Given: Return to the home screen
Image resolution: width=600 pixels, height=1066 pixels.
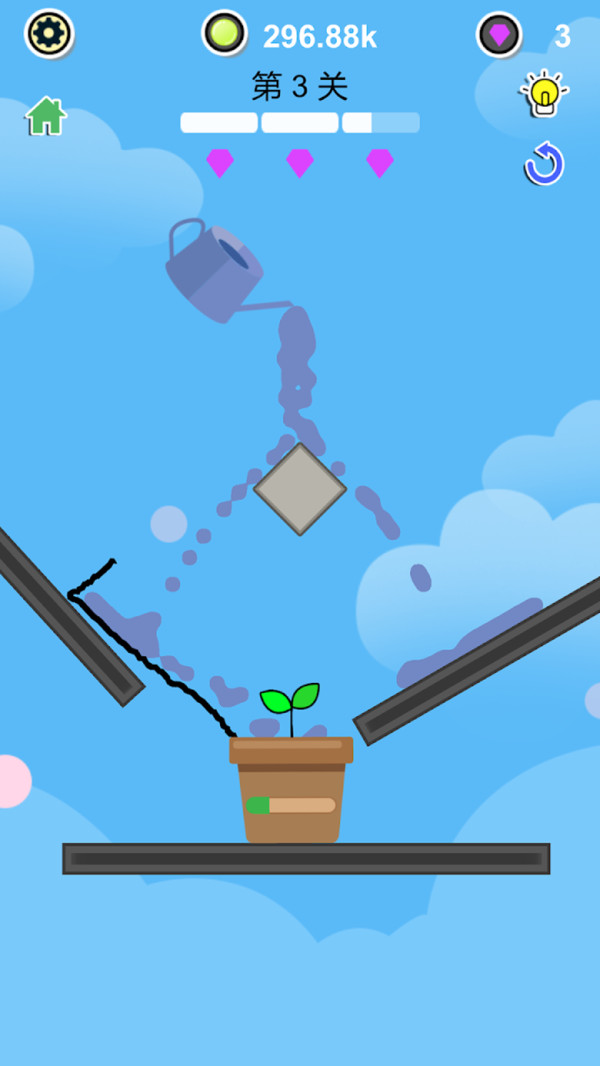Looking at the screenshot, I should [x=46, y=116].
